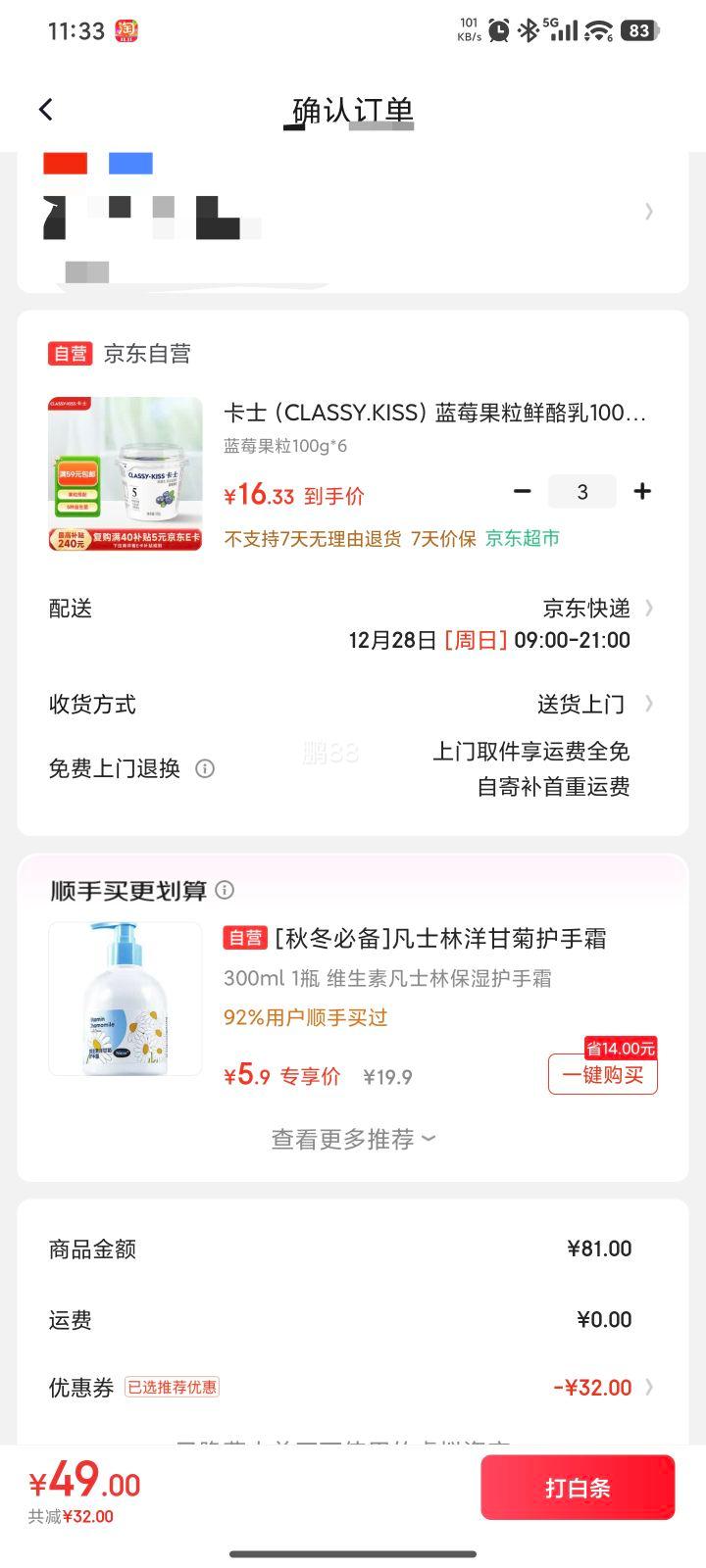
Task: Tap the back arrow to leave order page
Action: (x=45, y=109)
